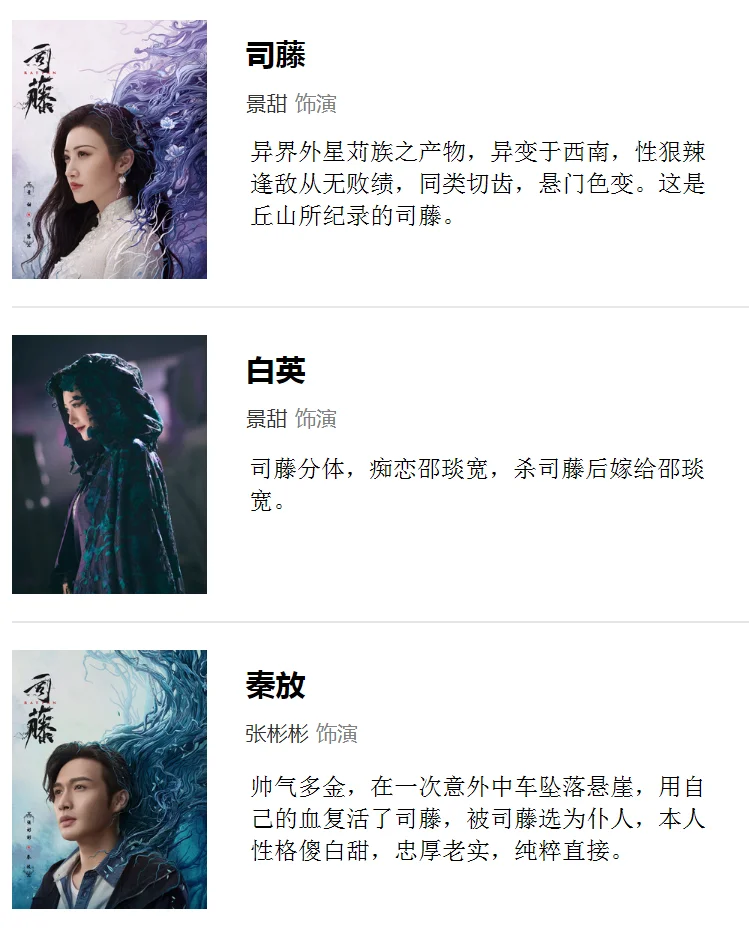749x930 pixels.
Task: Open actor 景甜 under 司藤
Action: pyautogui.click(x=267, y=104)
